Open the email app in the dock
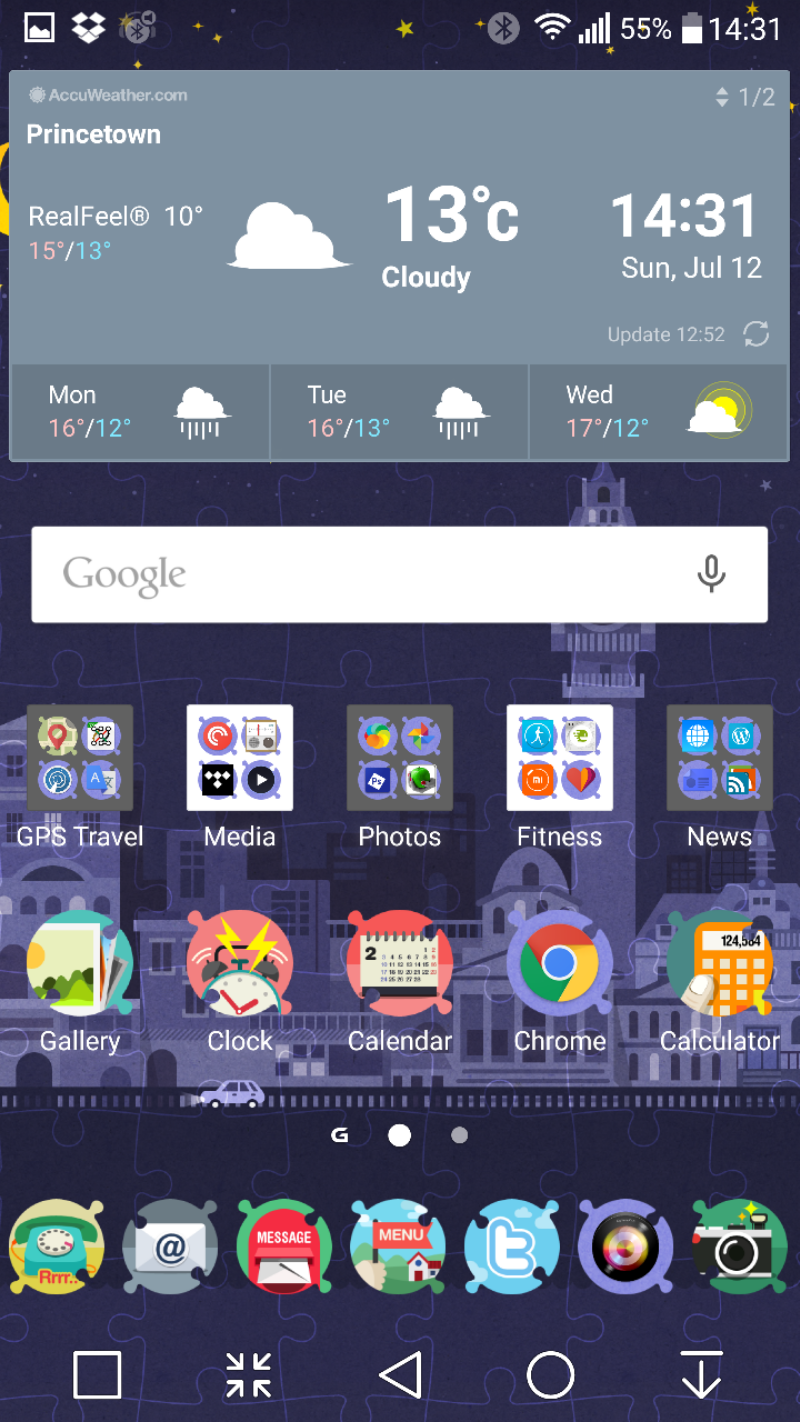 [x=171, y=1247]
